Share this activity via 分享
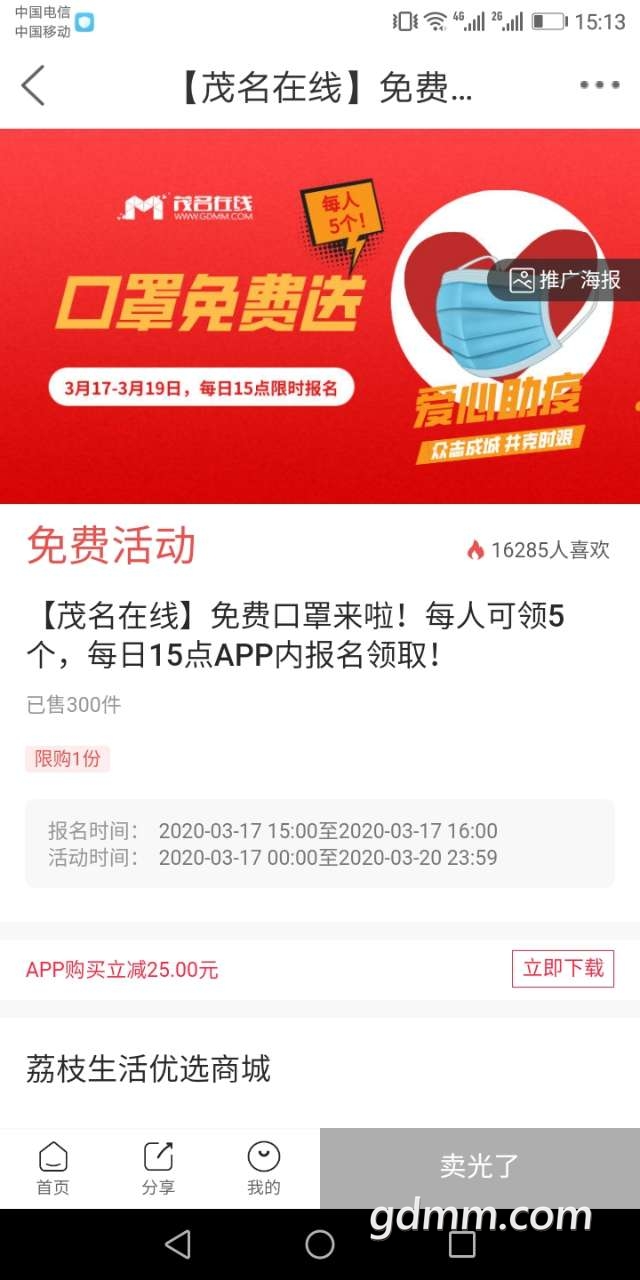The width and height of the screenshot is (640, 1280). [x=158, y=1169]
